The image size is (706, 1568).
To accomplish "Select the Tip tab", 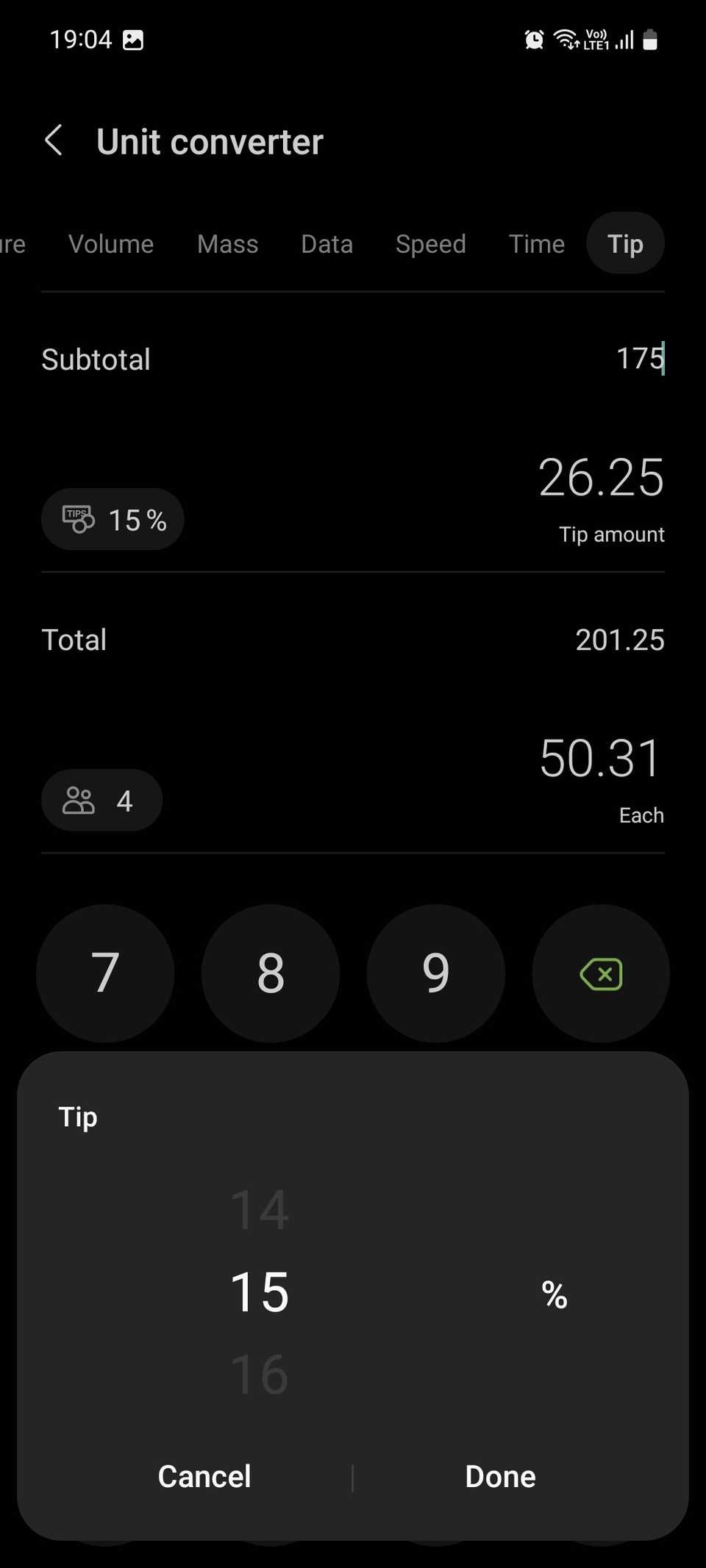I will [x=625, y=243].
